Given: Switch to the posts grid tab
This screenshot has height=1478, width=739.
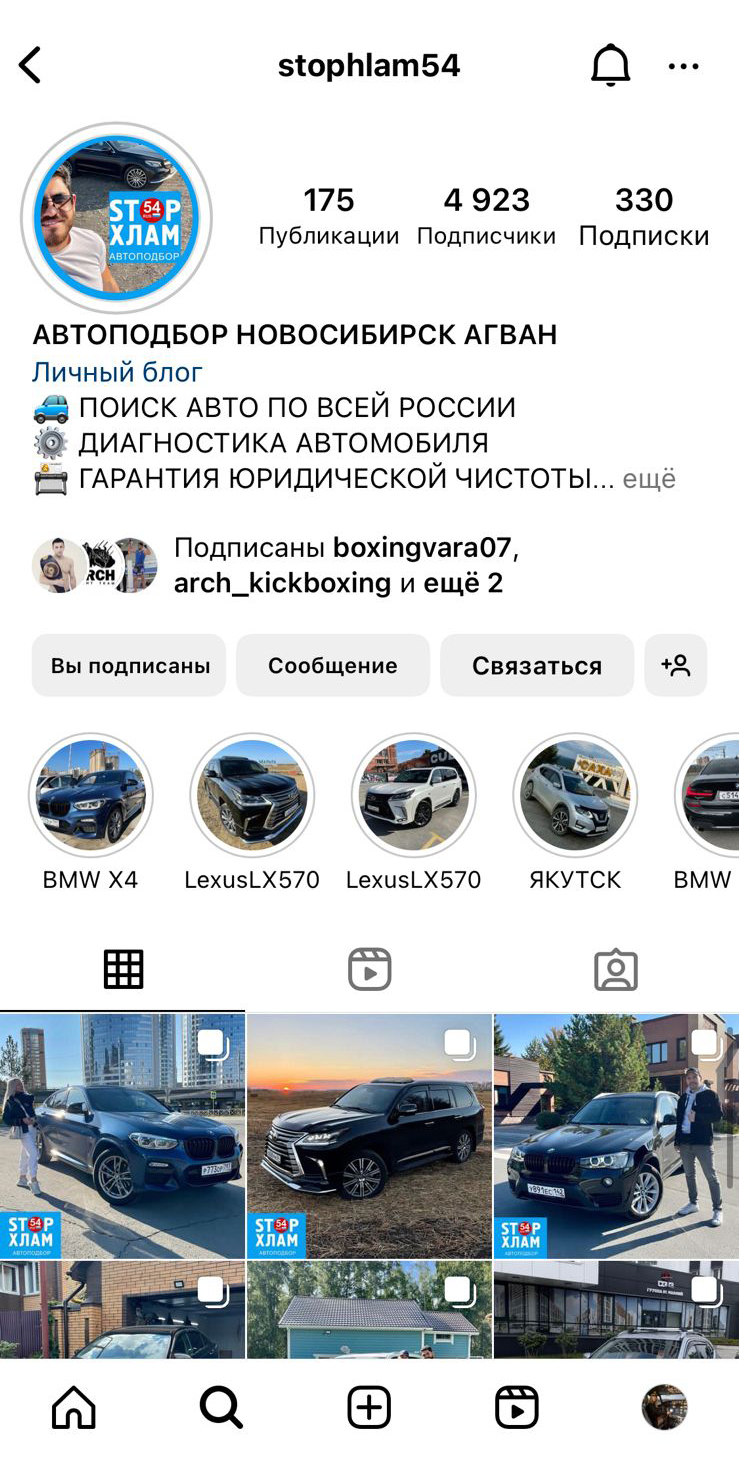Looking at the screenshot, I should click(x=123, y=970).
